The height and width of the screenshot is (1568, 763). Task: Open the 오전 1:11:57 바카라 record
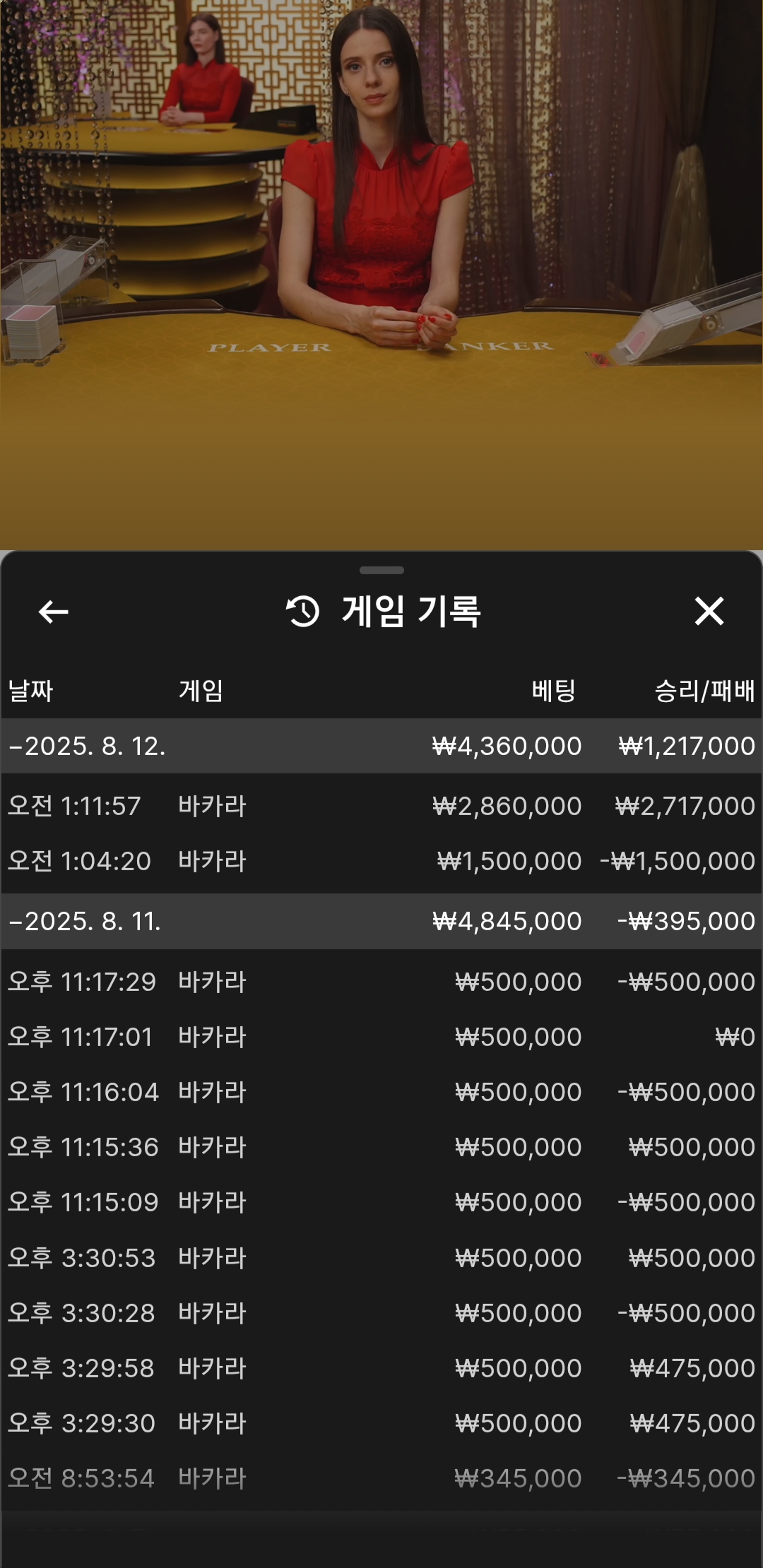coord(381,806)
